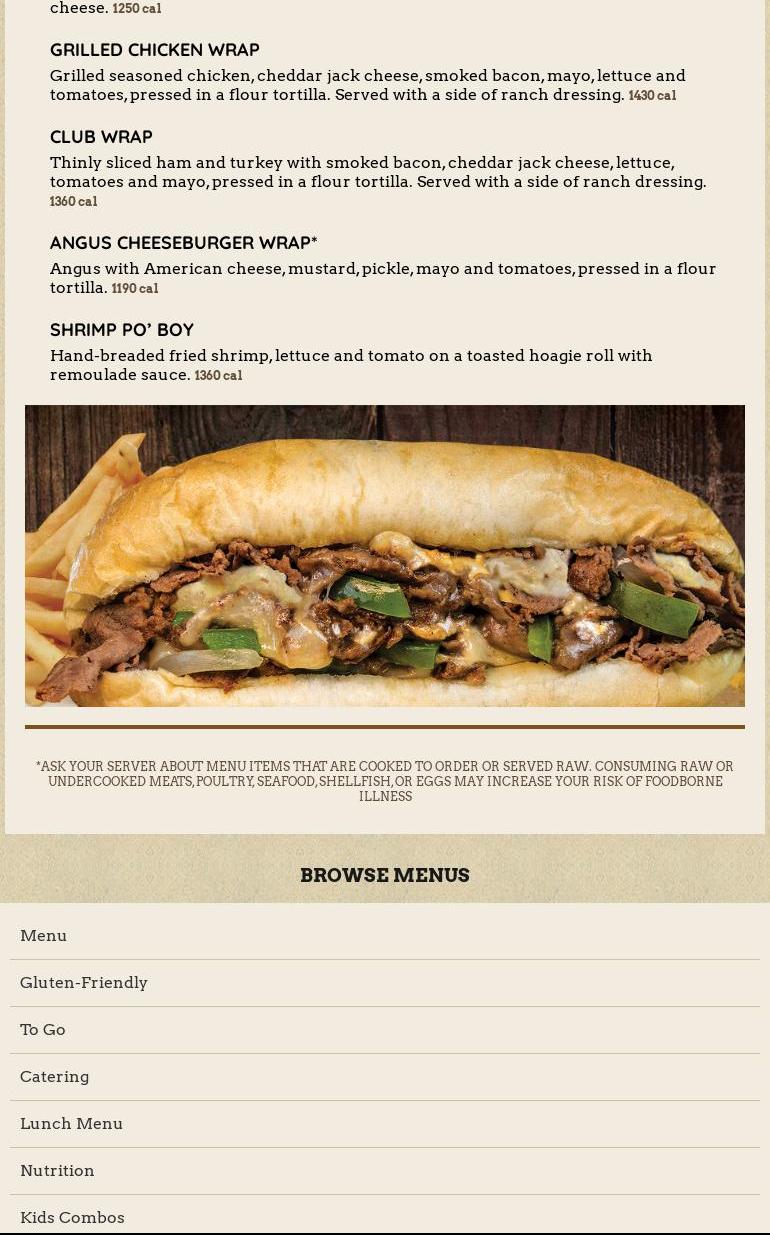The image size is (770, 1235).
Task: Open the Catering menu
Action: click(x=385, y=1077)
